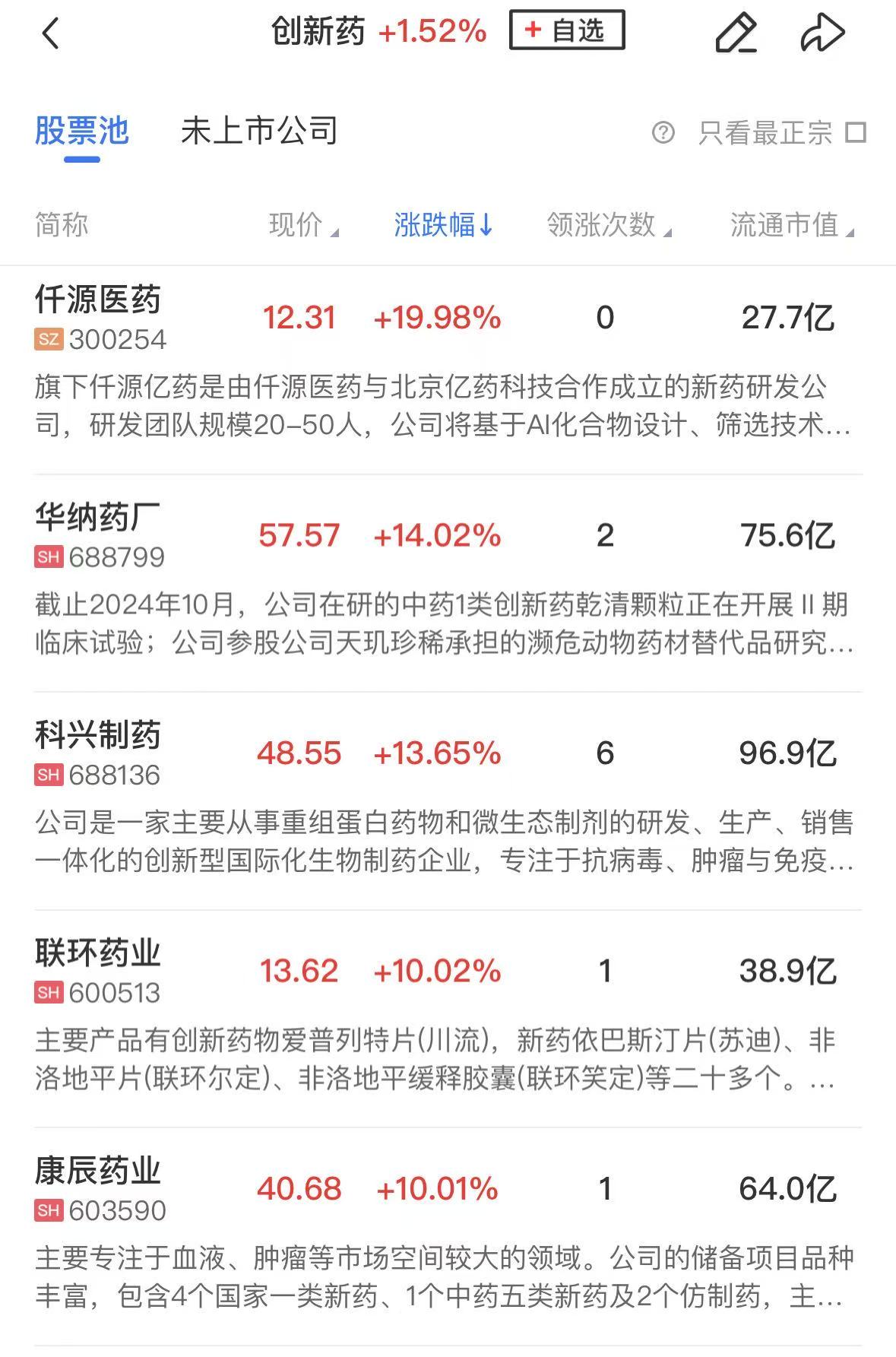
Task: Switch to the 未上市公司 tab
Action: tap(259, 132)
